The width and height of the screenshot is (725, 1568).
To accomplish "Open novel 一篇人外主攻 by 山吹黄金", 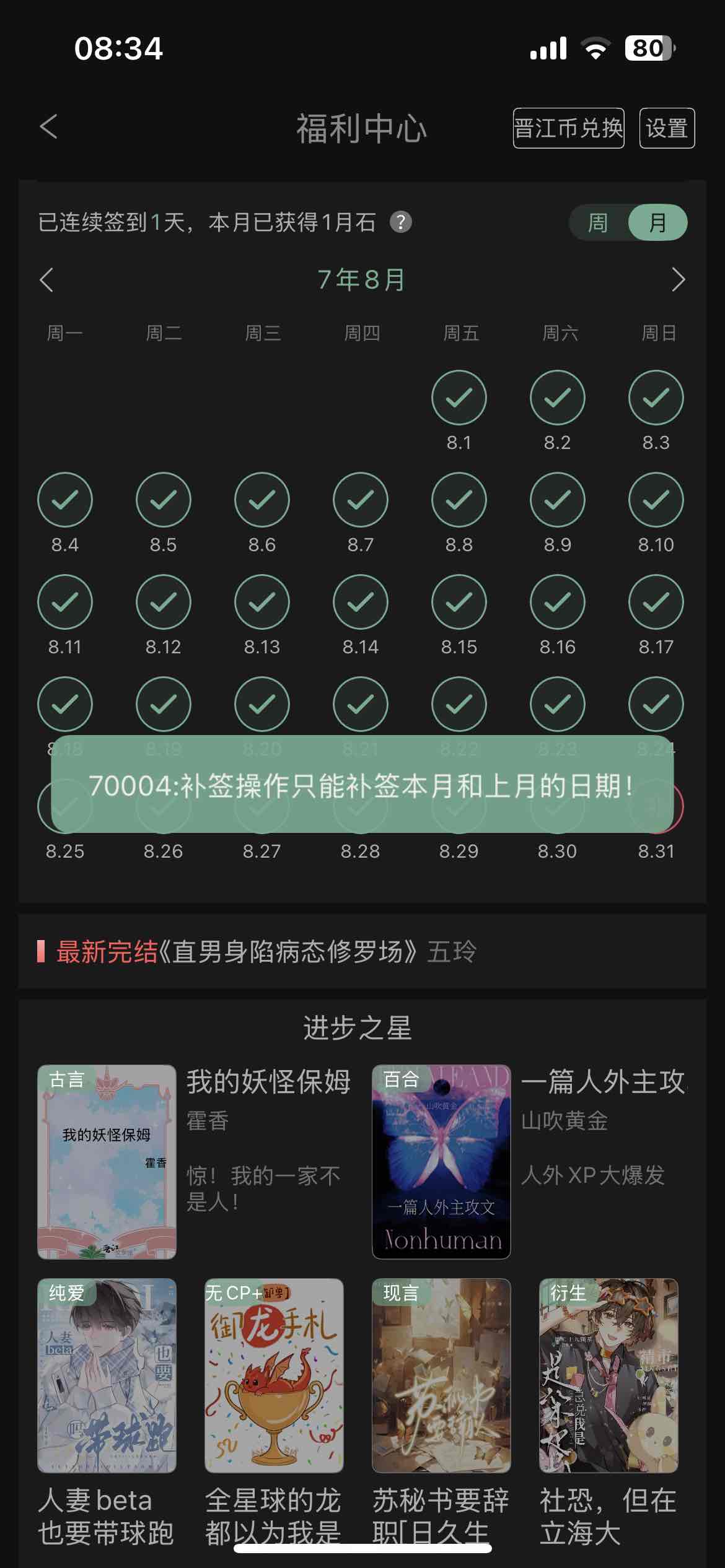I will pos(441,1161).
